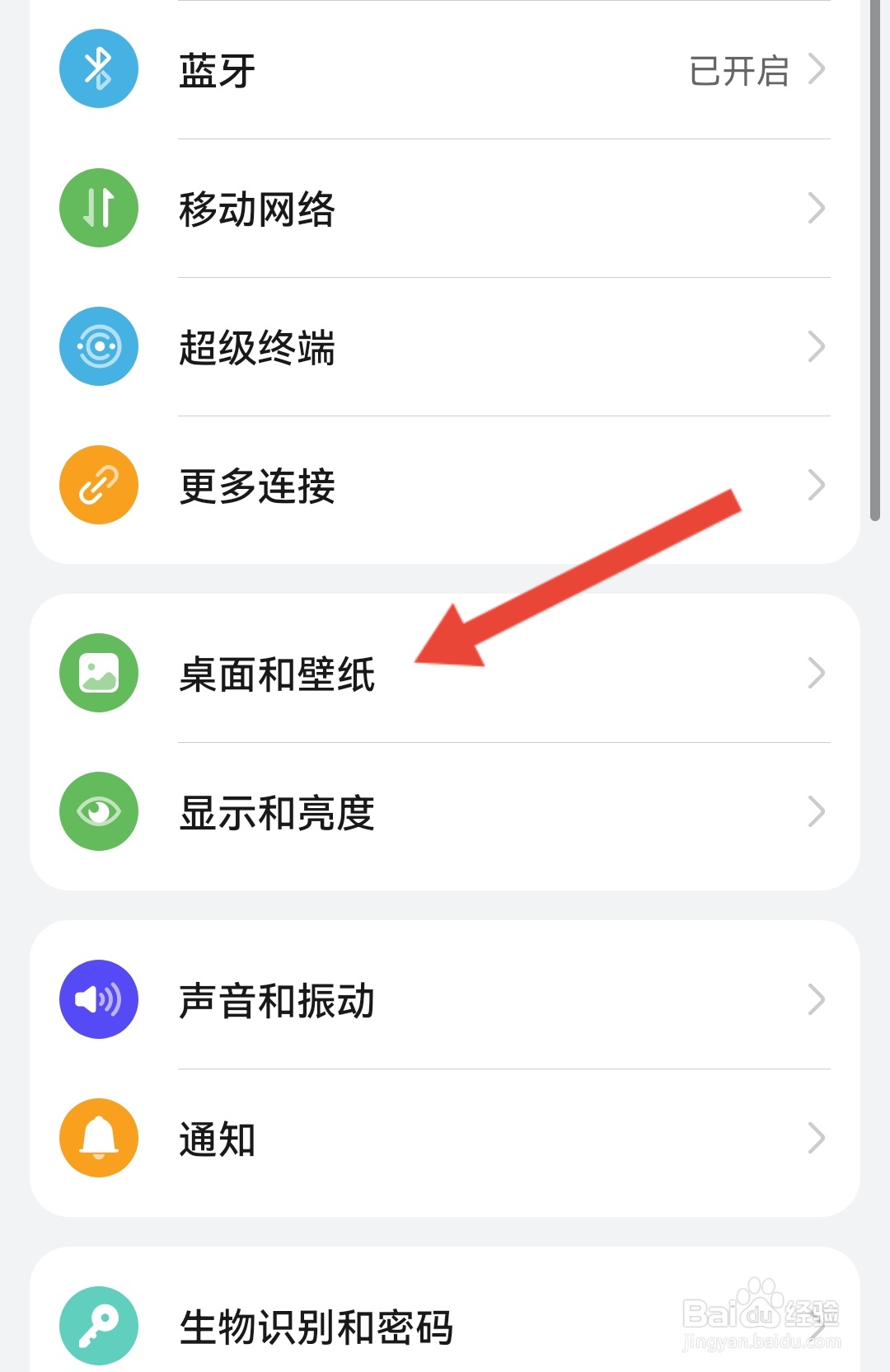Screen dimensions: 890x1372
Task: Tap the purple speaker icon for 声音和振动
Action: (x=98, y=999)
